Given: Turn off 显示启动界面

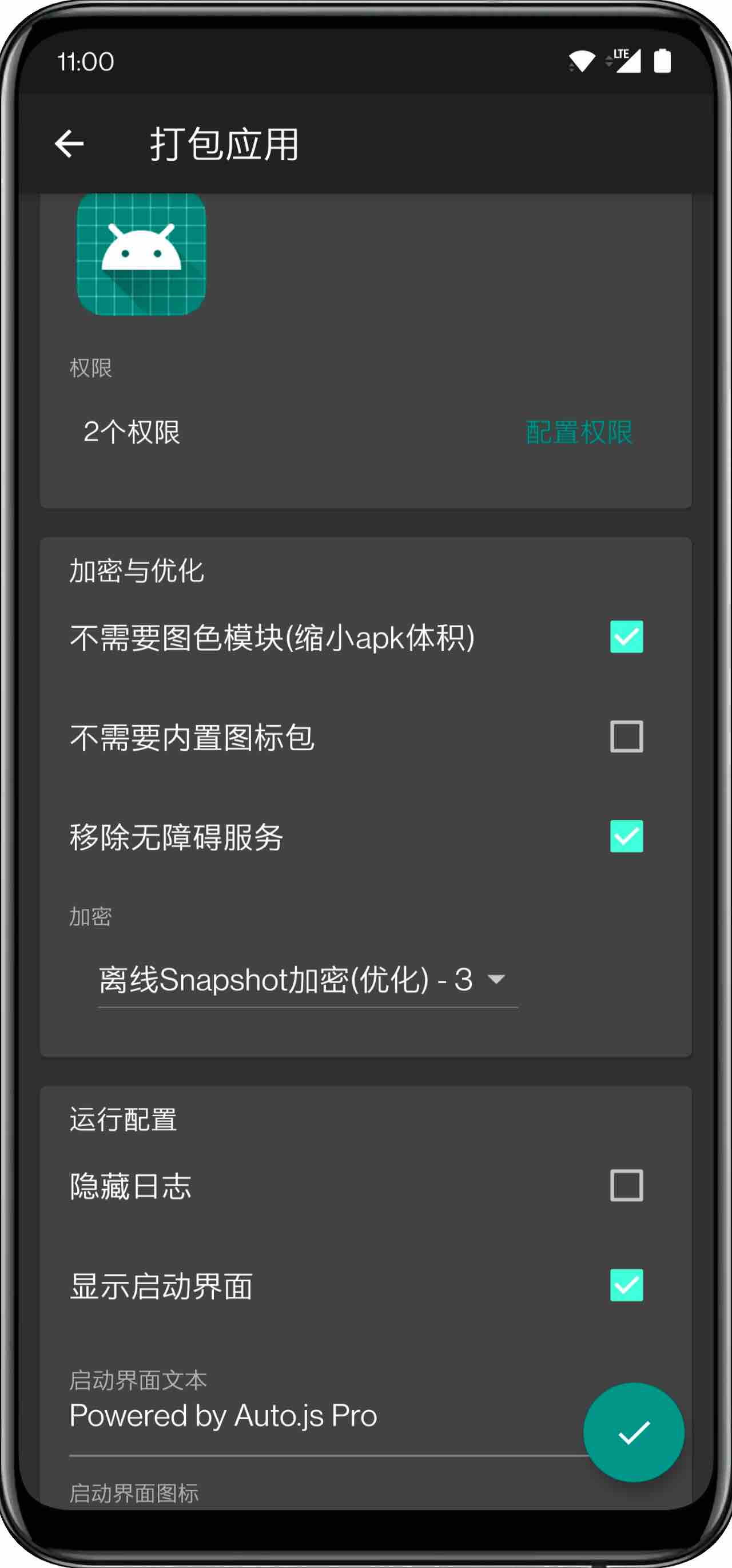Looking at the screenshot, I should [626, 1285].
